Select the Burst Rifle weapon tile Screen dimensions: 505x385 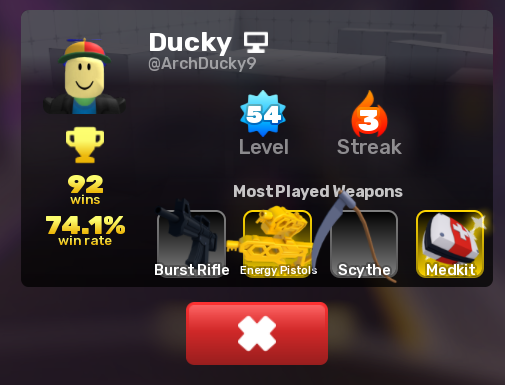coord(191,244)
